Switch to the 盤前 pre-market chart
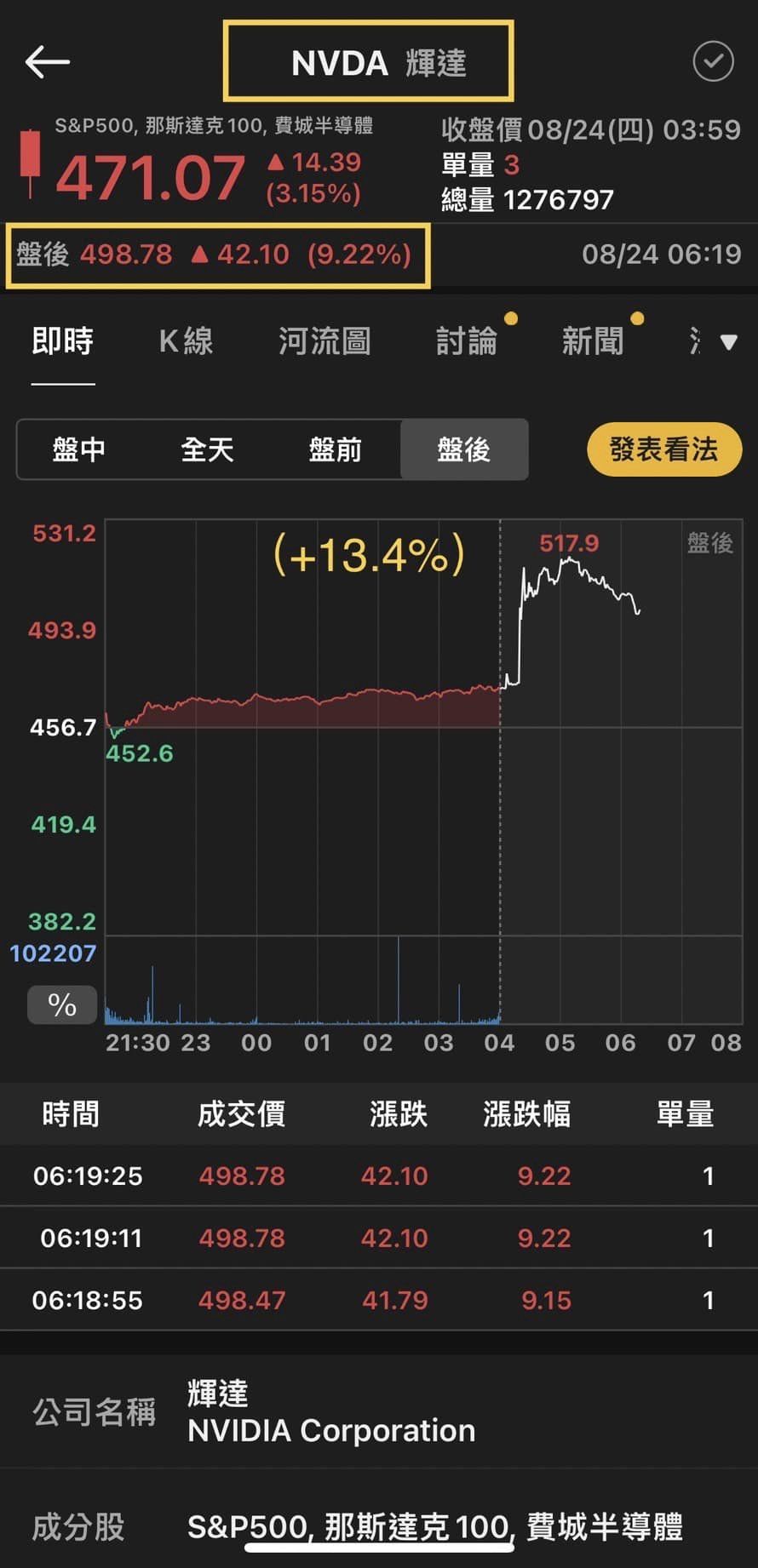Image resolution: width=758 pixels, height=1568 pixels. [x=336, y=449]
